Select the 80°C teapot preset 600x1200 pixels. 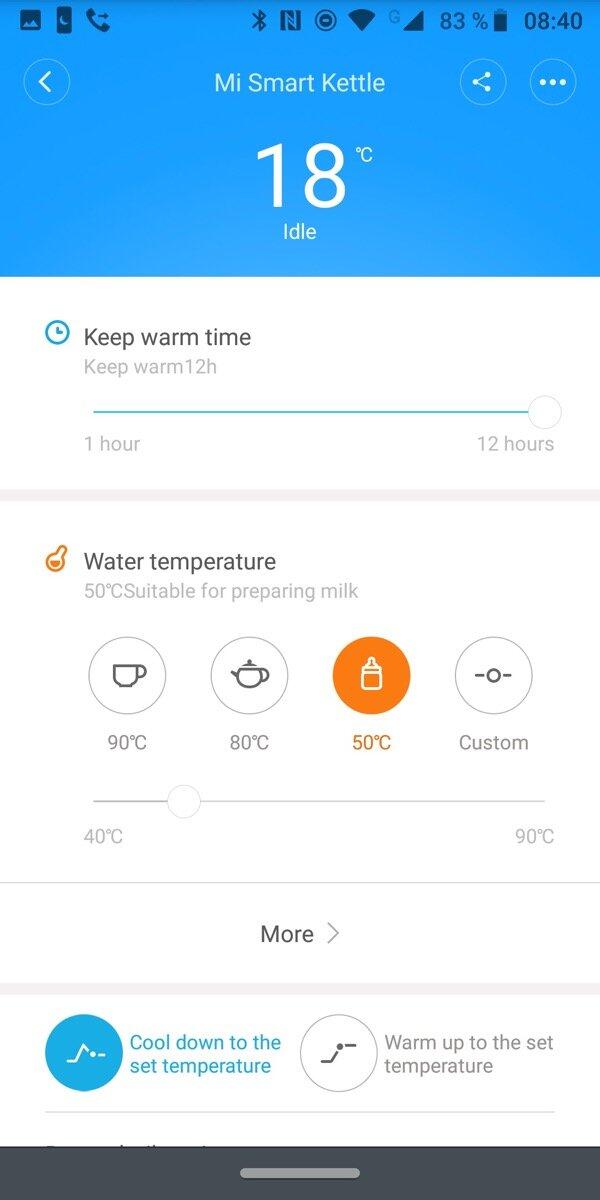tap(249, 676)
